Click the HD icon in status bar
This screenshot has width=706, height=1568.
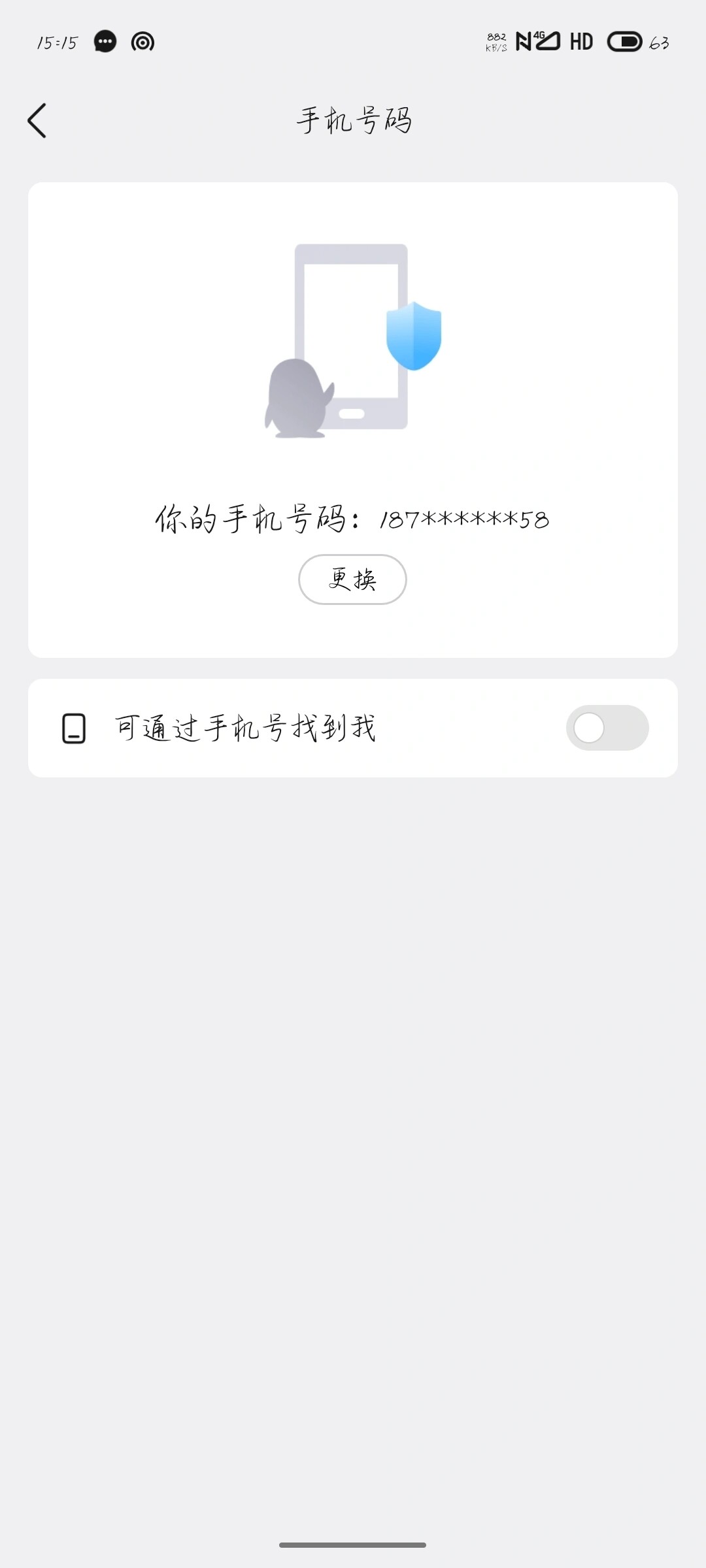pyautogui.click(x=580, y=42)
